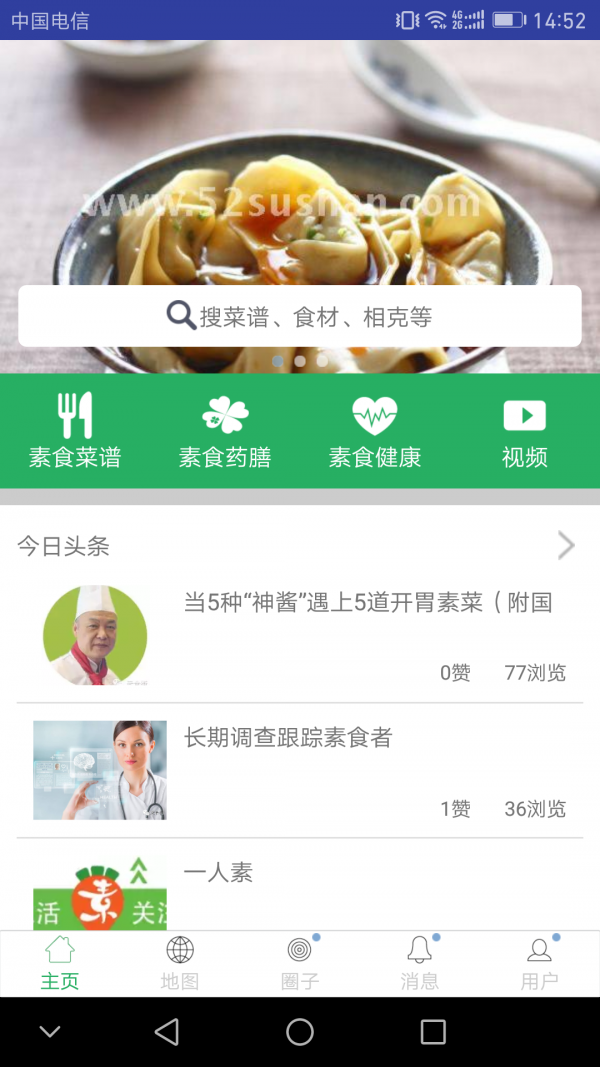Go to 素食健康 health section
Screen dimensions: 600x1067
375,431
